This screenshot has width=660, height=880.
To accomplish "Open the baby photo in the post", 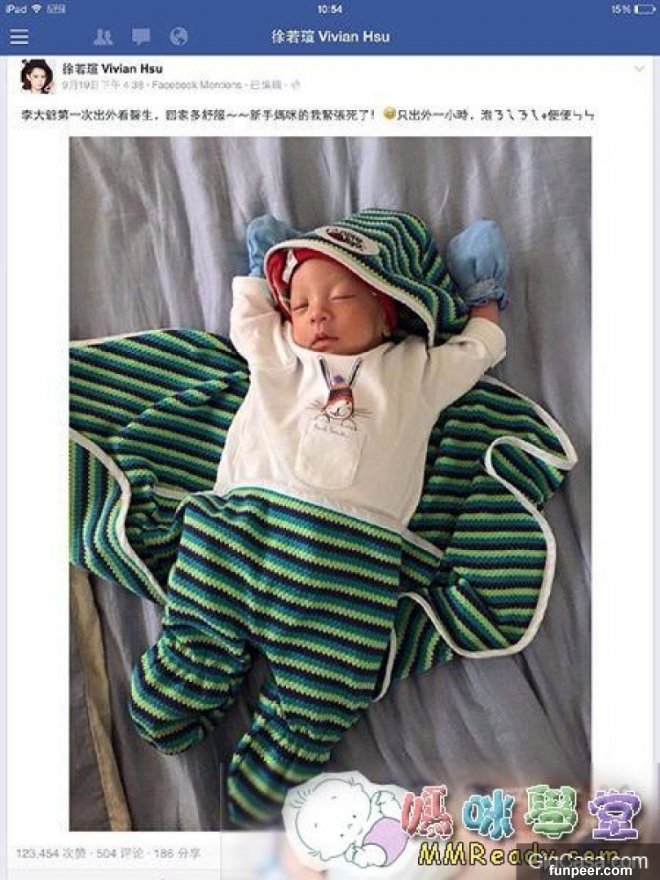I will click(330, 480).
